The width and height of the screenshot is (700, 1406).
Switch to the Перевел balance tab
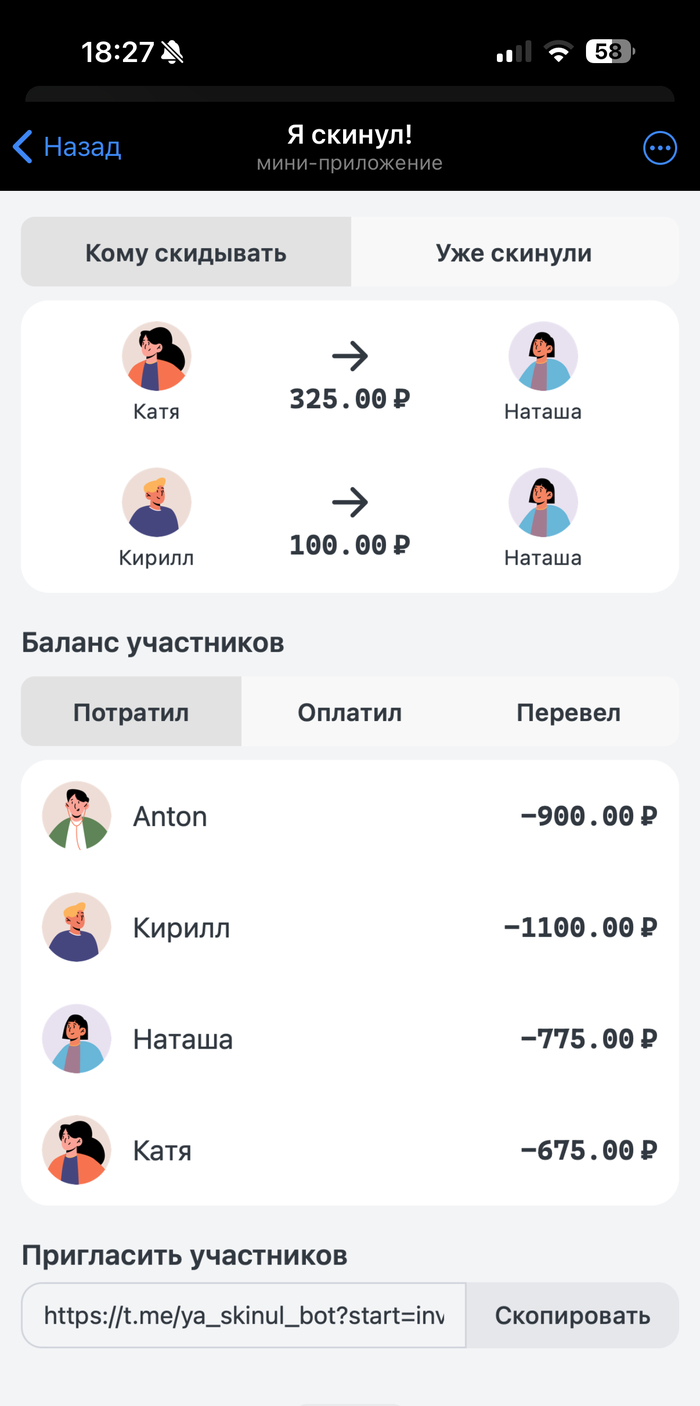pos(568,712)
